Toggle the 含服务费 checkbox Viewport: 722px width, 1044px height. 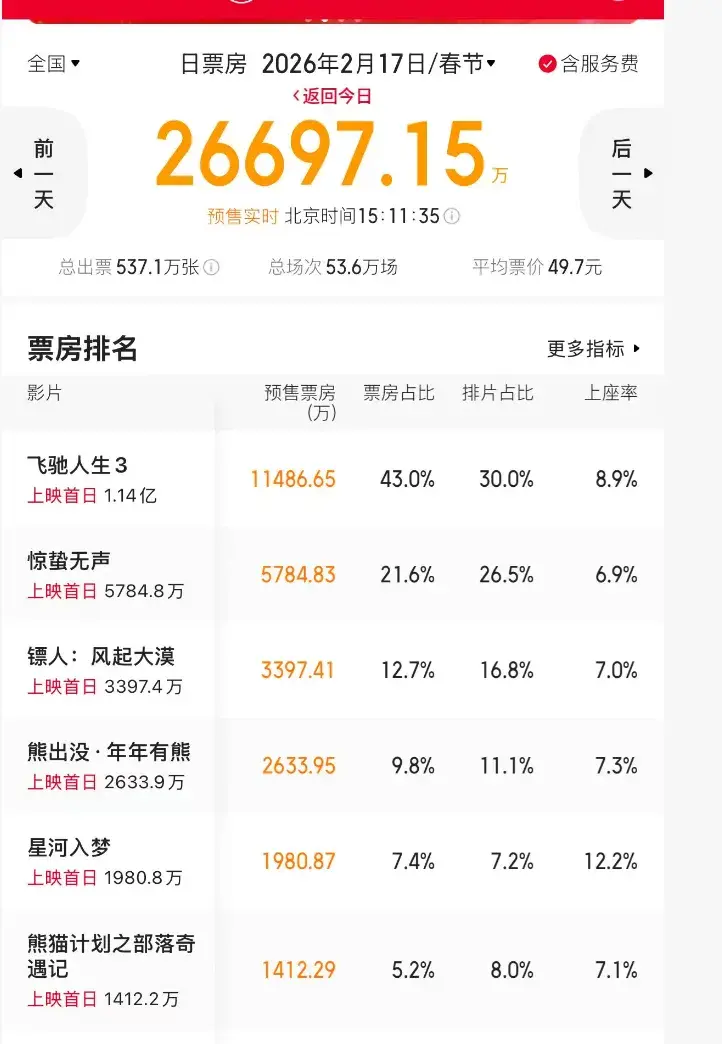click(x=547, y=64)
